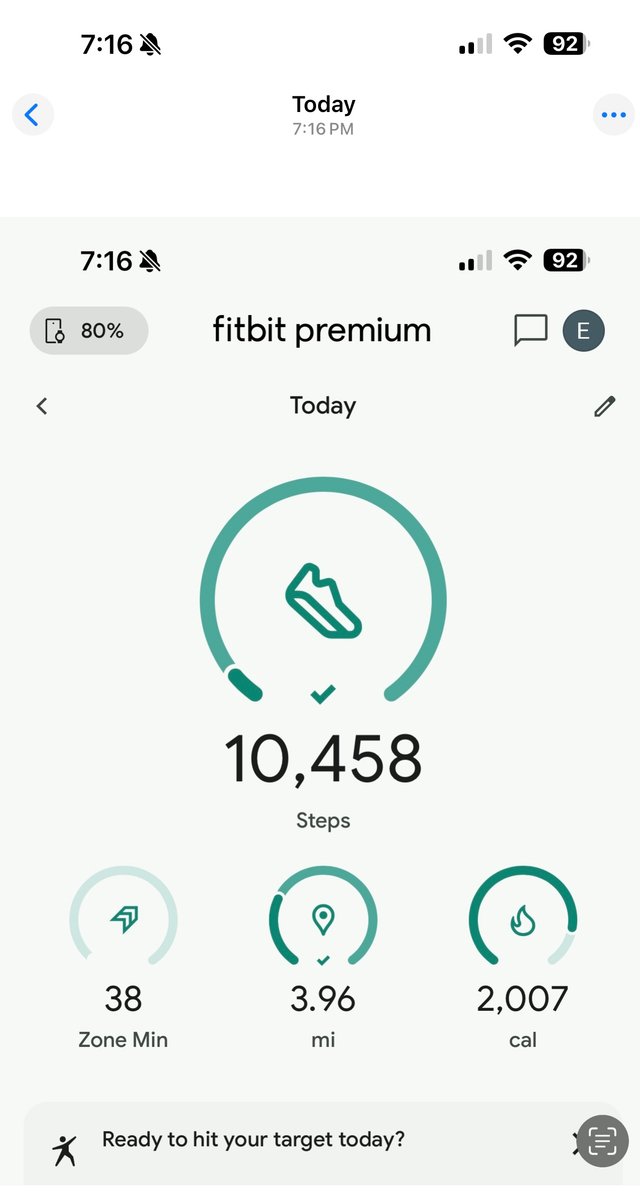Activate the Live Text scan button

(x=602, y=1141)
